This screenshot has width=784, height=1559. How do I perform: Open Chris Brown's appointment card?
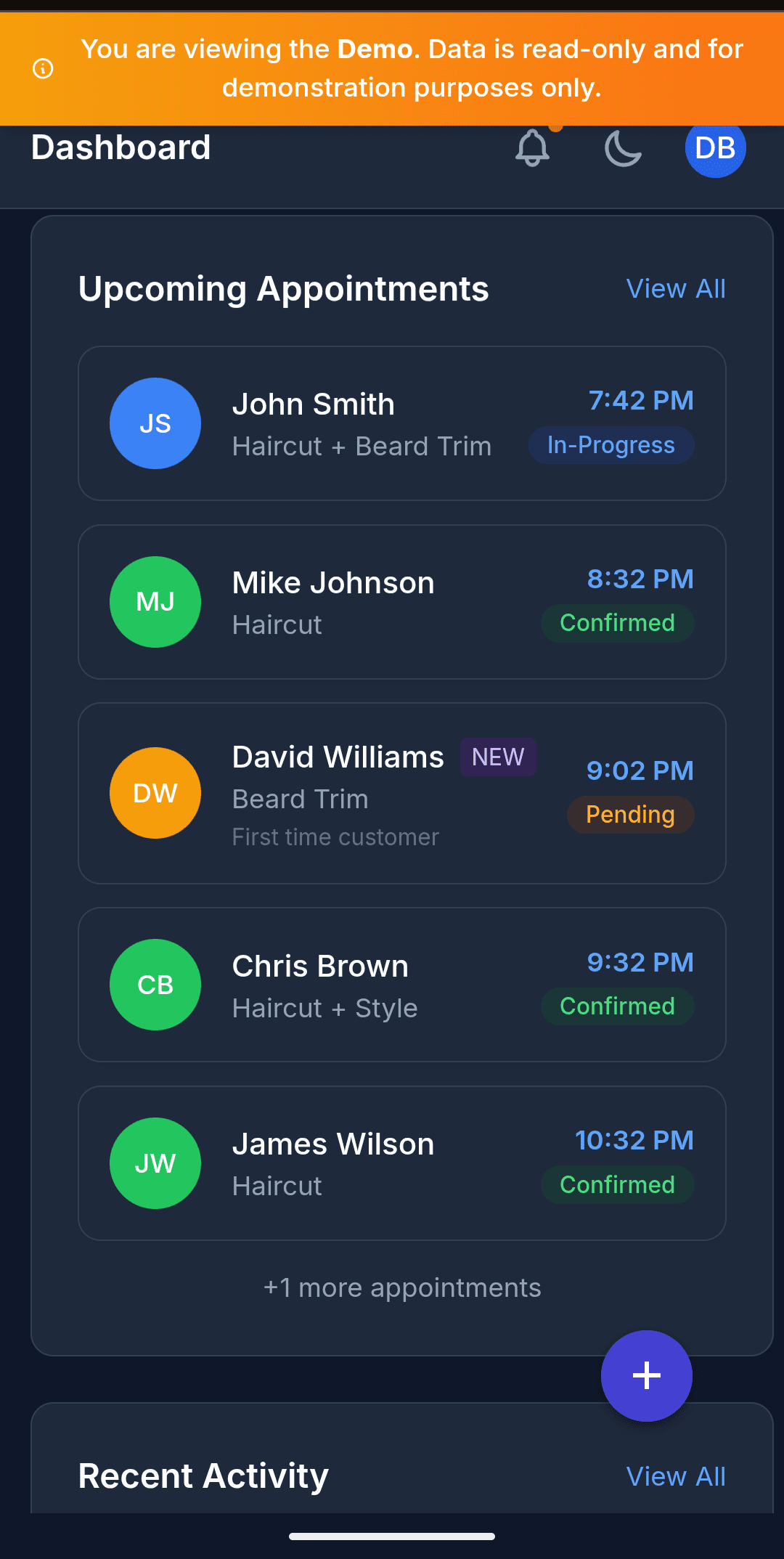pos(401,985)
